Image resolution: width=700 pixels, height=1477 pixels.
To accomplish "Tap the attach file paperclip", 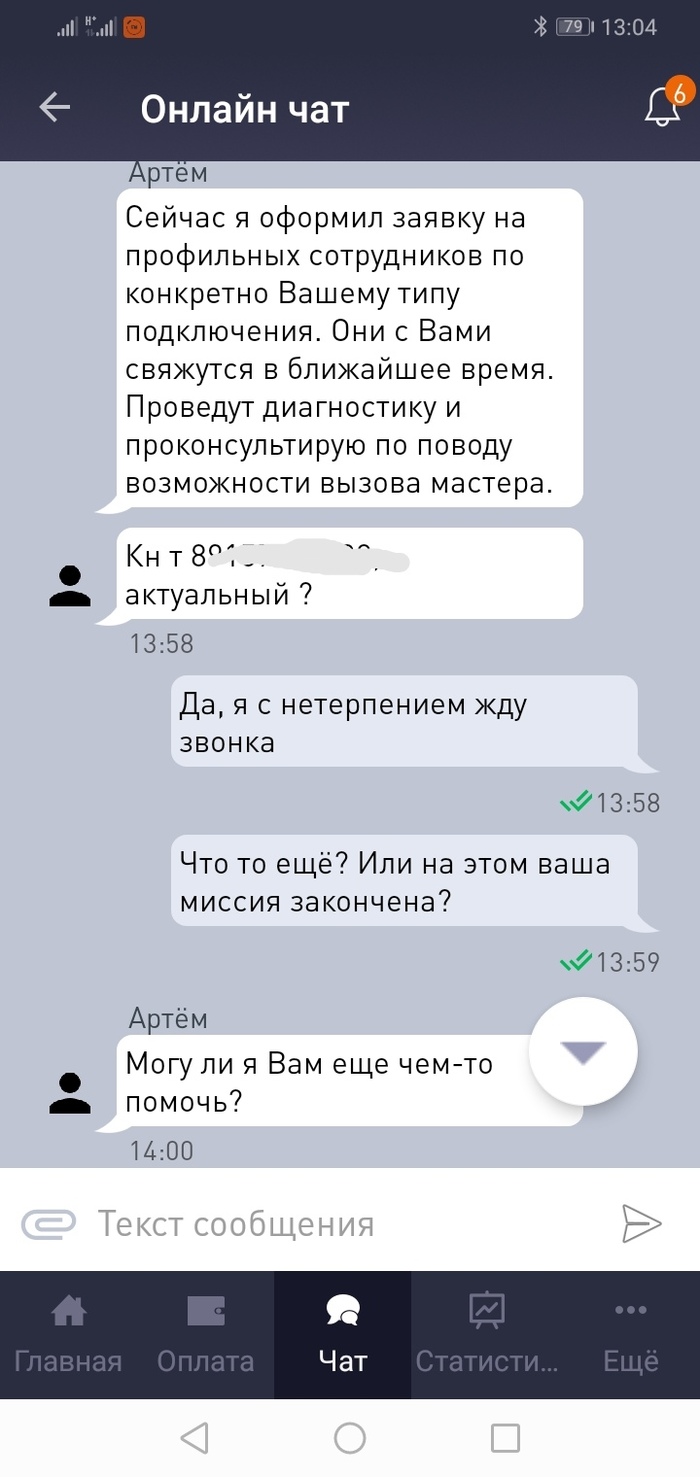I will 49,1223.
